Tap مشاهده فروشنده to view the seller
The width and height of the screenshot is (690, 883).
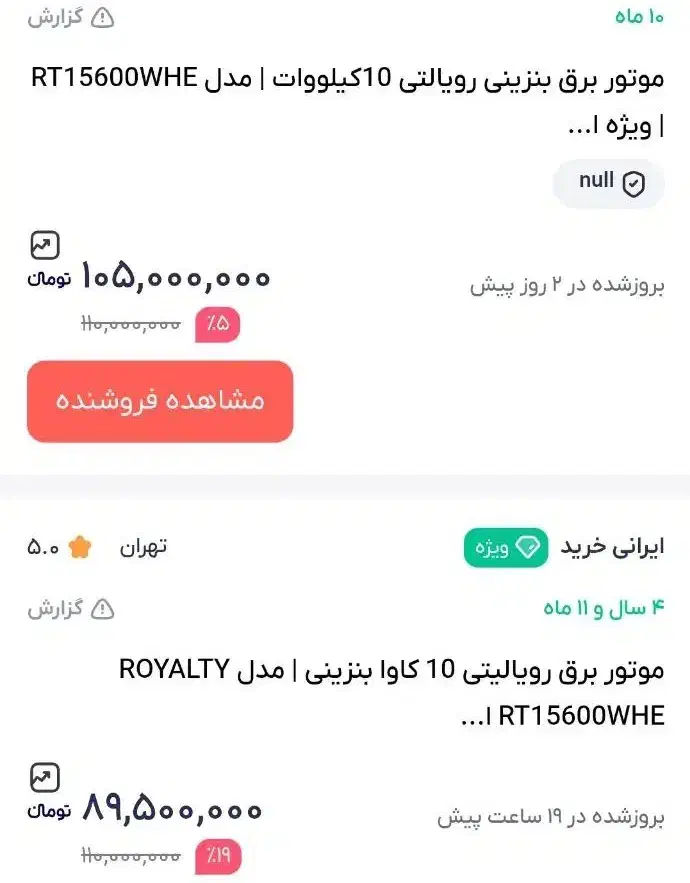[160, 401]
